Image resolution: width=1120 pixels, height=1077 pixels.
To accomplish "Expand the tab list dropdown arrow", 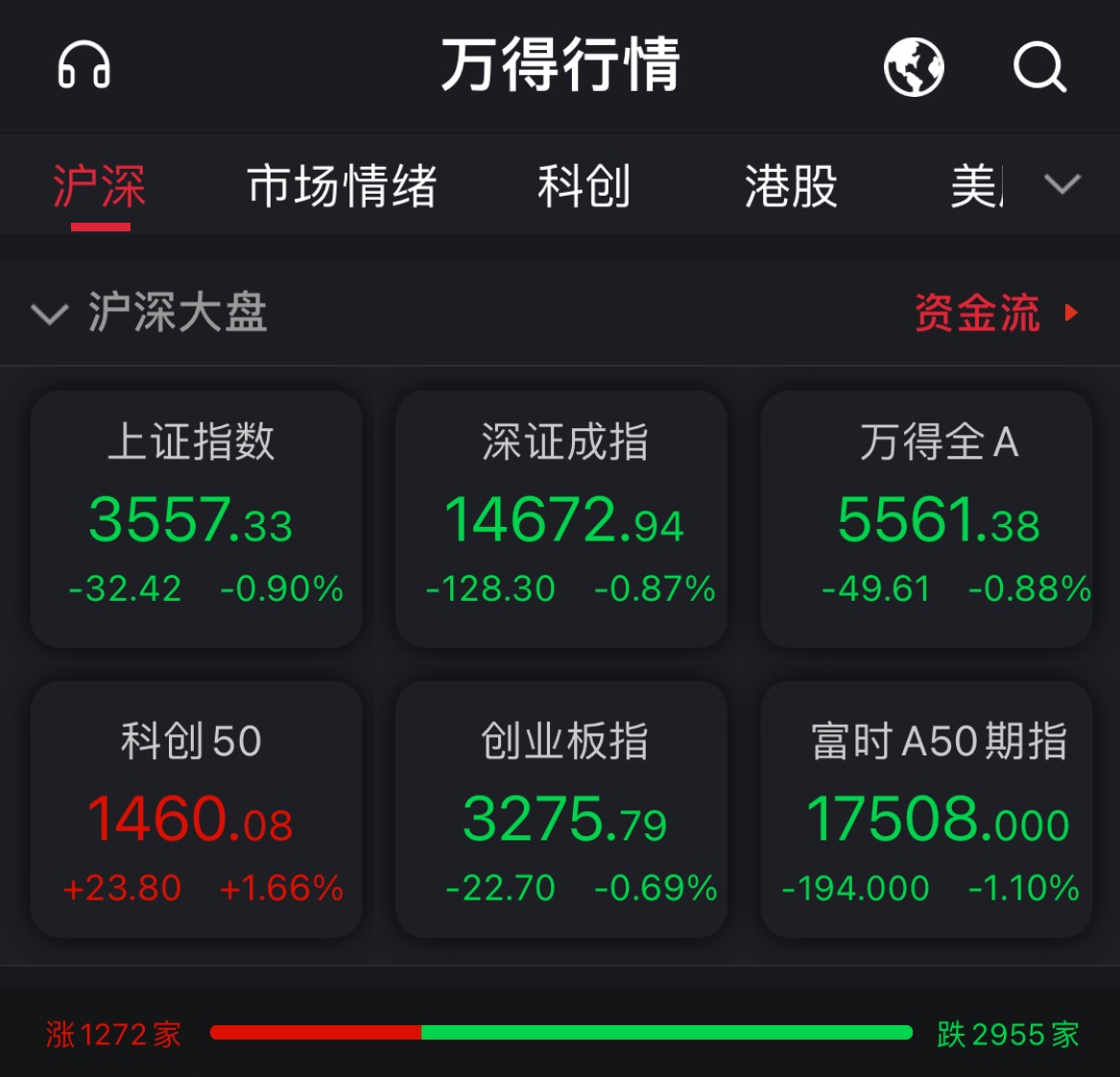I will (x=1062, y=184).
